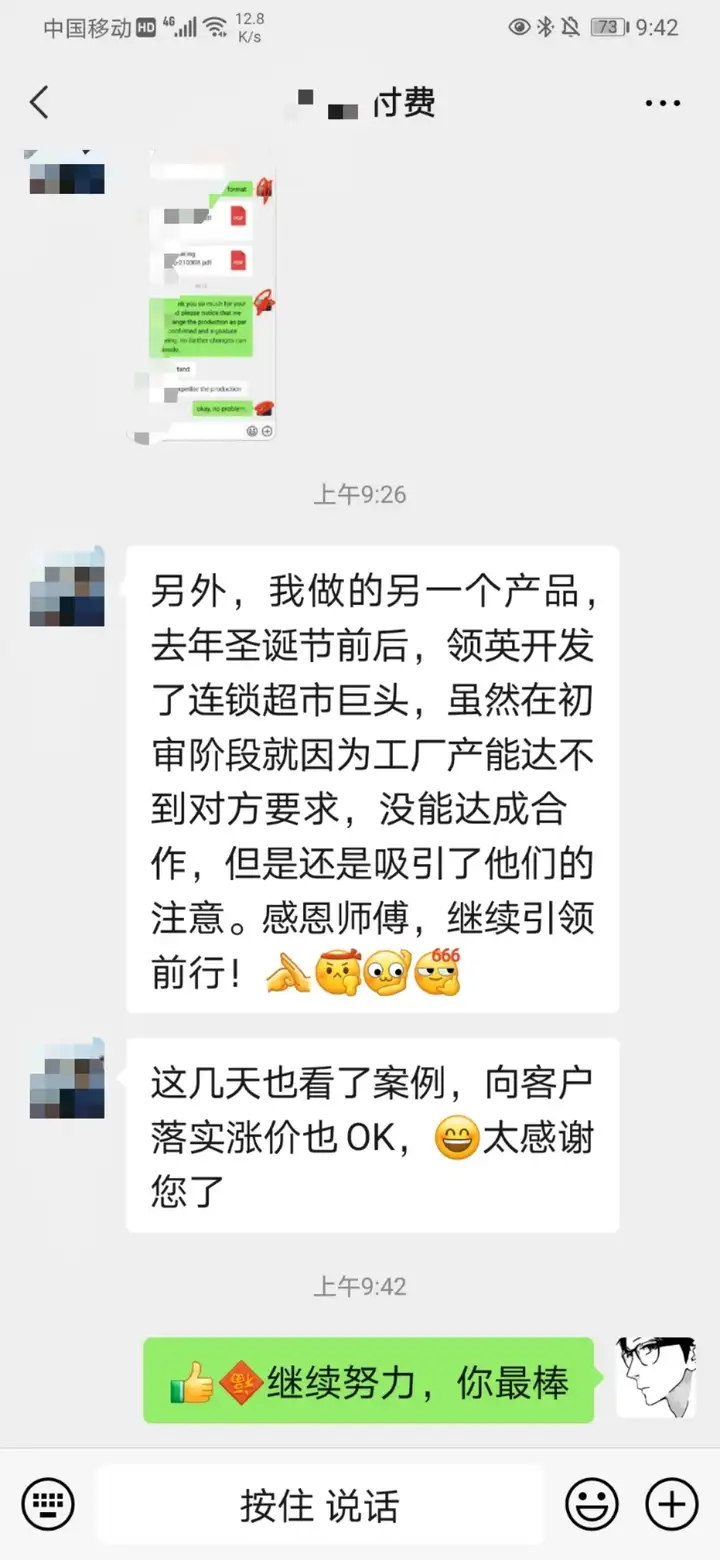Screen dimensions: 720x1560
Task: Open my own avatar next to 继续努力
Action: [655, 1377]
